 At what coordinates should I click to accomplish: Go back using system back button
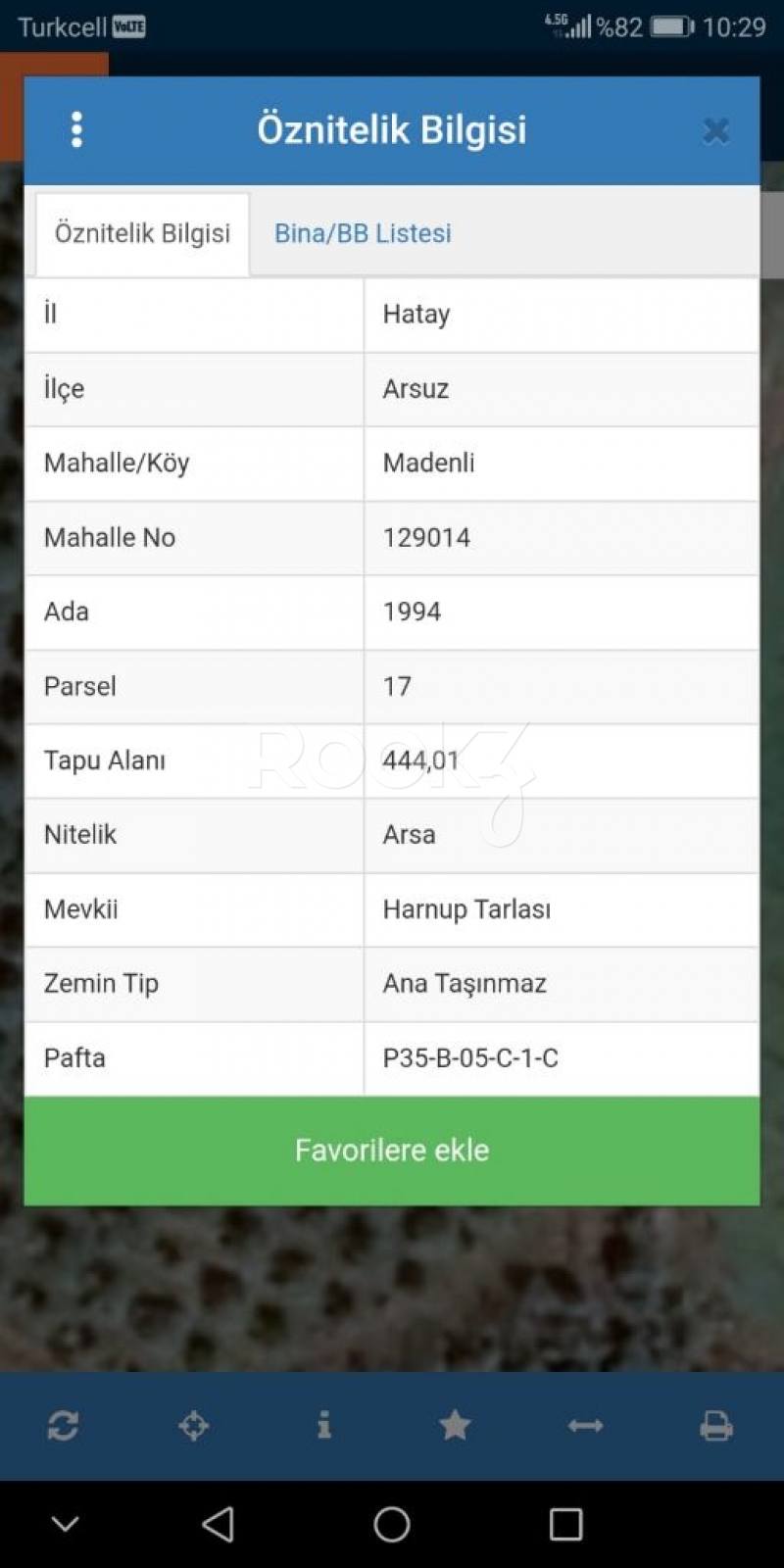pos(218,1524)
